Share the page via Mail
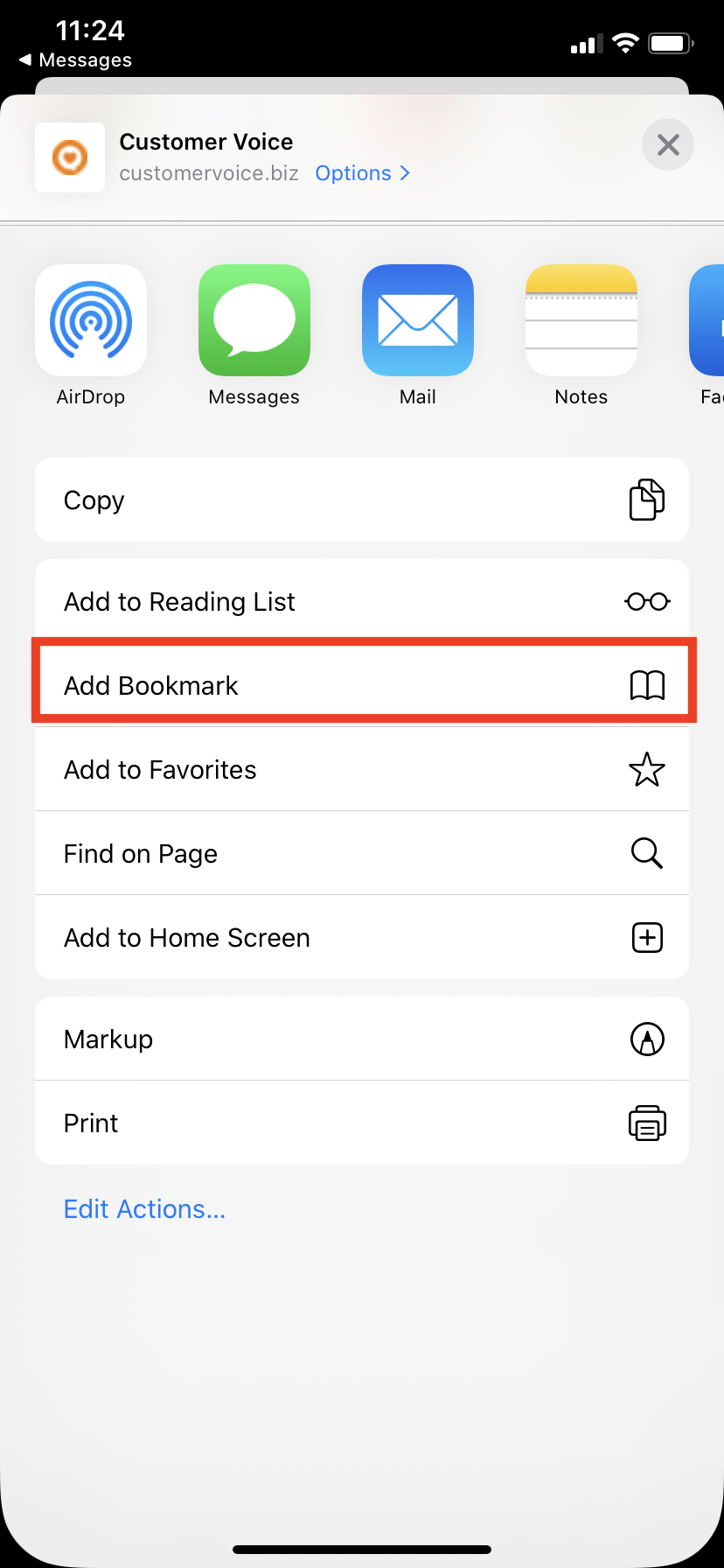The height and width of the screenshot is (1568, 724). tap(418, 320)
